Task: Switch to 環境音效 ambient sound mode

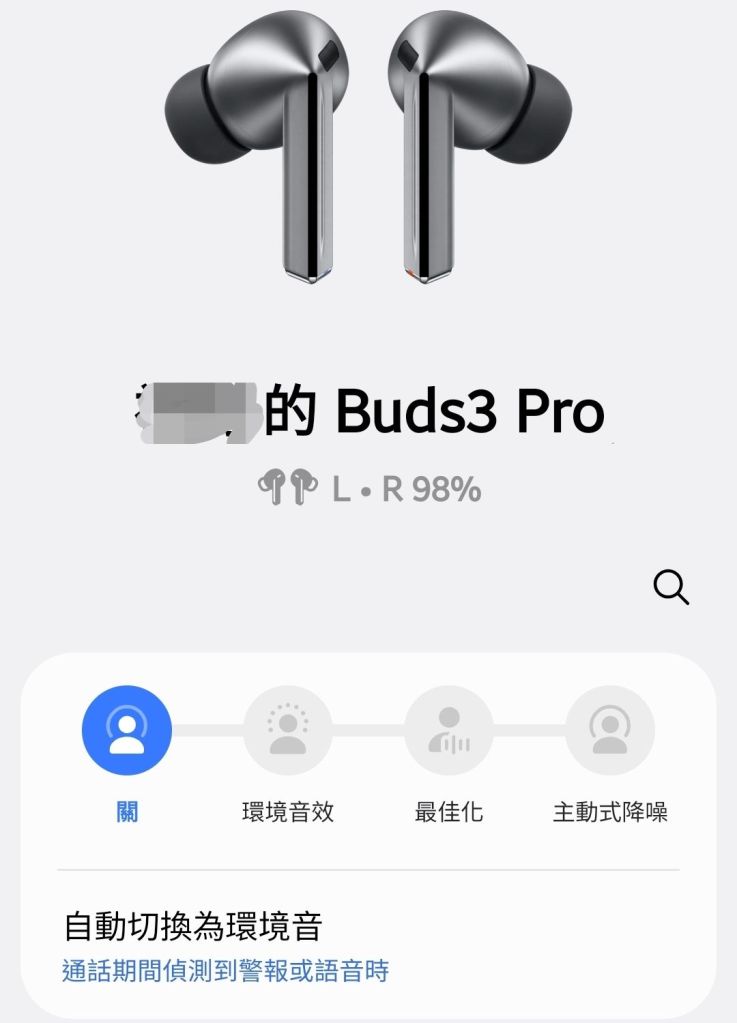Action: (288, 731)
